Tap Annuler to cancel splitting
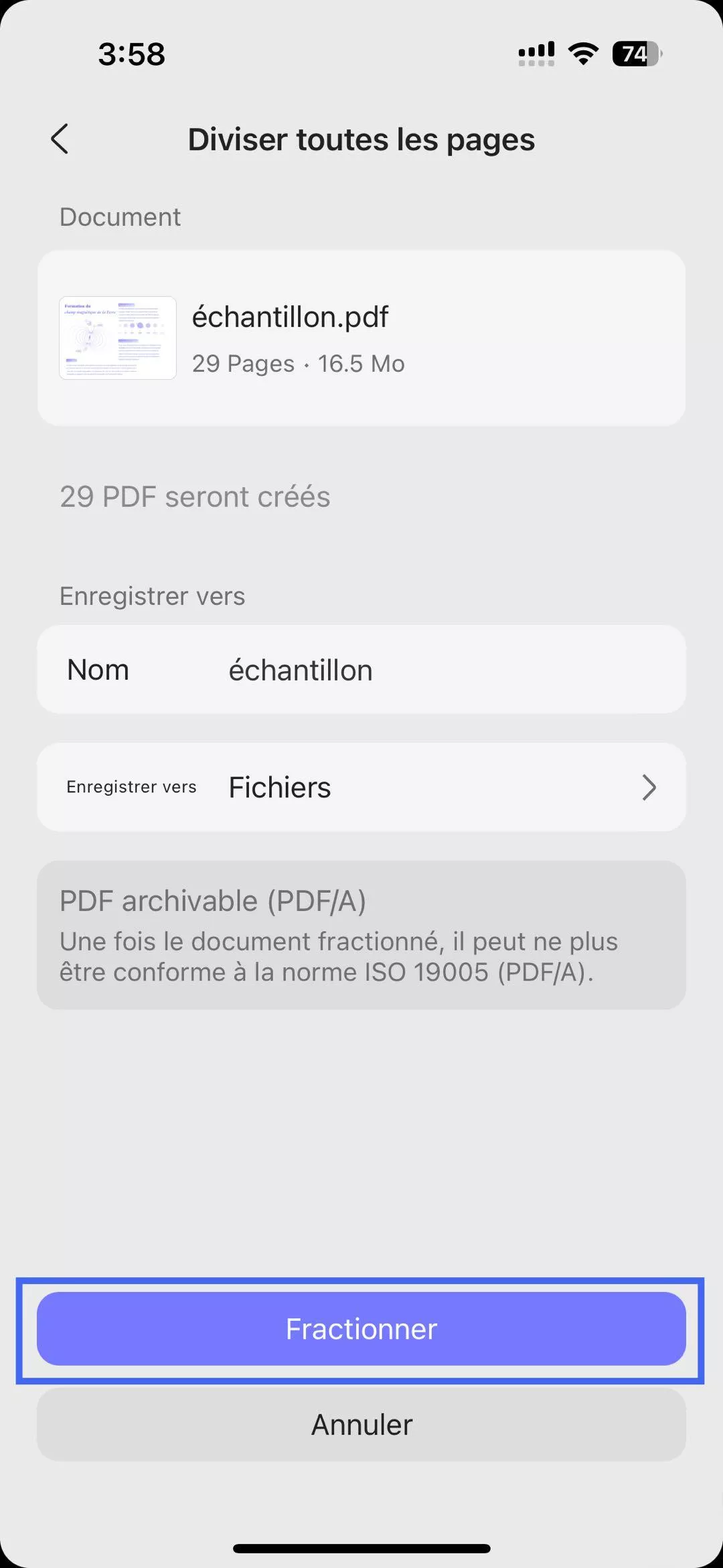The height and width of the screenshot is (1568, 723). coord(361,1424)
